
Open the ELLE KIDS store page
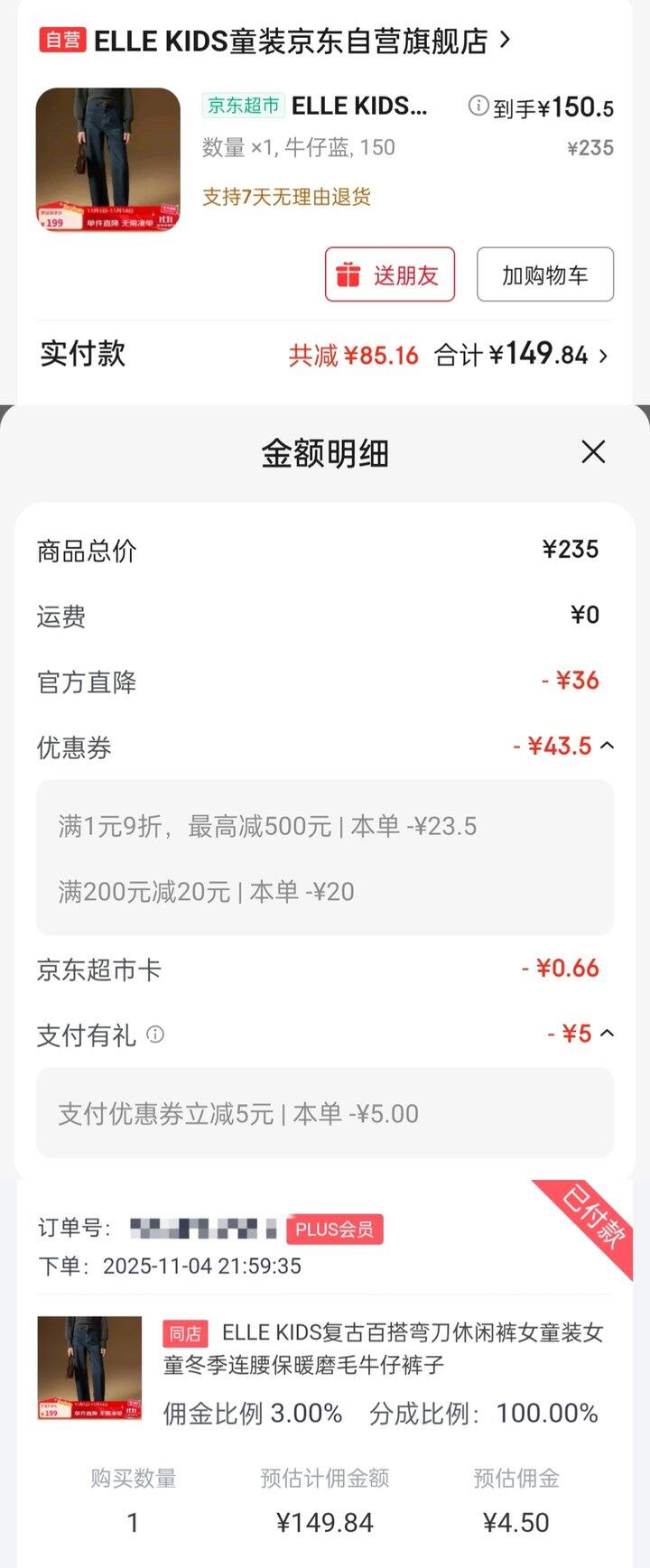[x=289, y=41]
